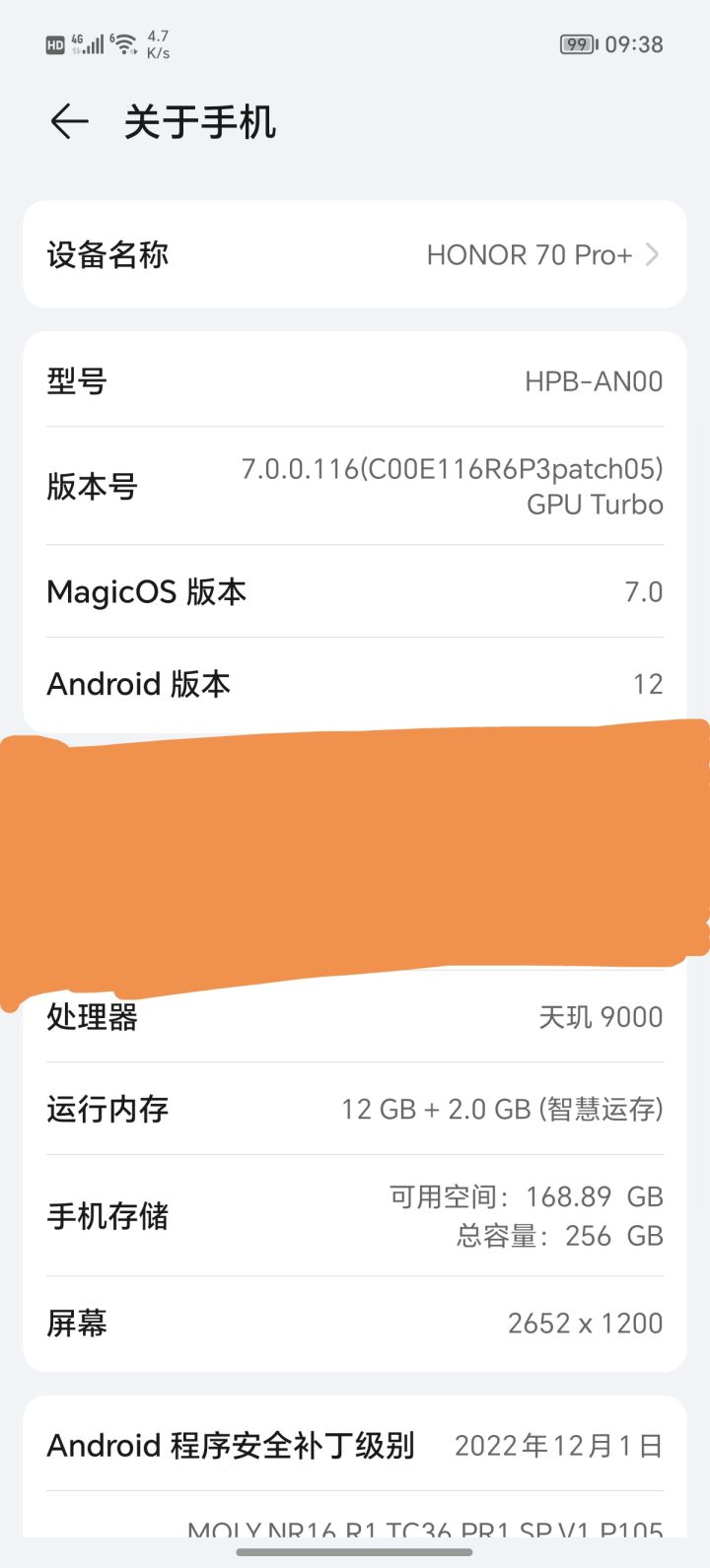Tap the 关于手机 title
The width and height of the screenshot is (710, 1568).
[198, 121]
